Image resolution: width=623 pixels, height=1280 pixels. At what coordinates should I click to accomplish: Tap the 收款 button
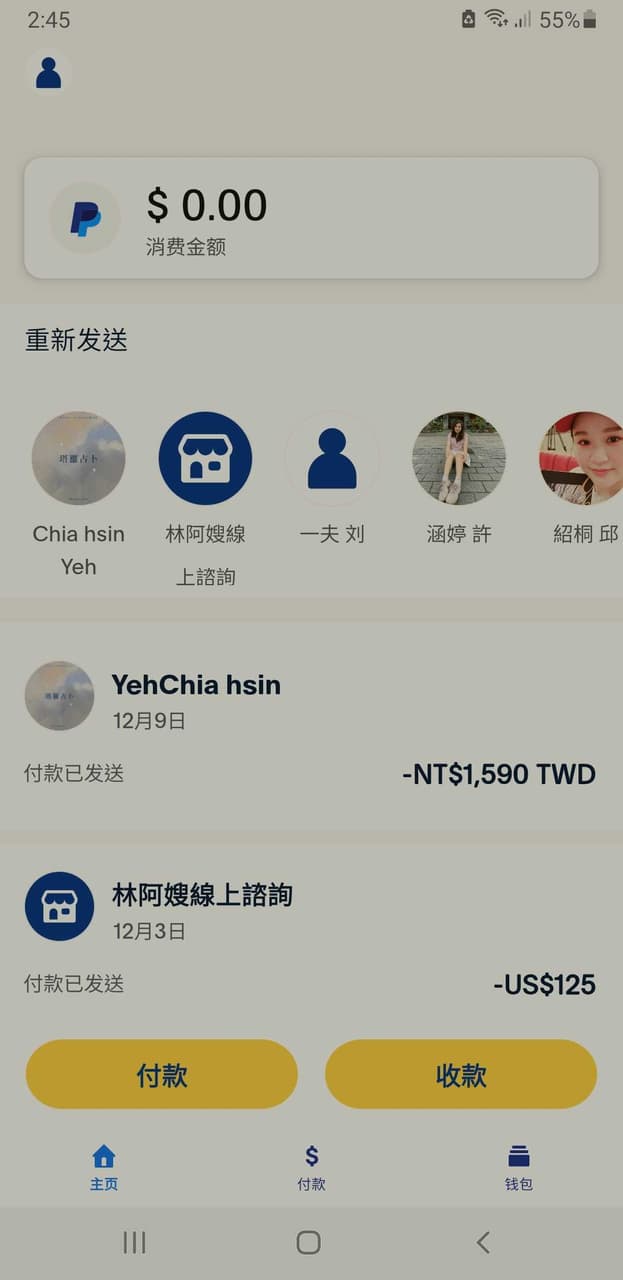(461, 1075)
